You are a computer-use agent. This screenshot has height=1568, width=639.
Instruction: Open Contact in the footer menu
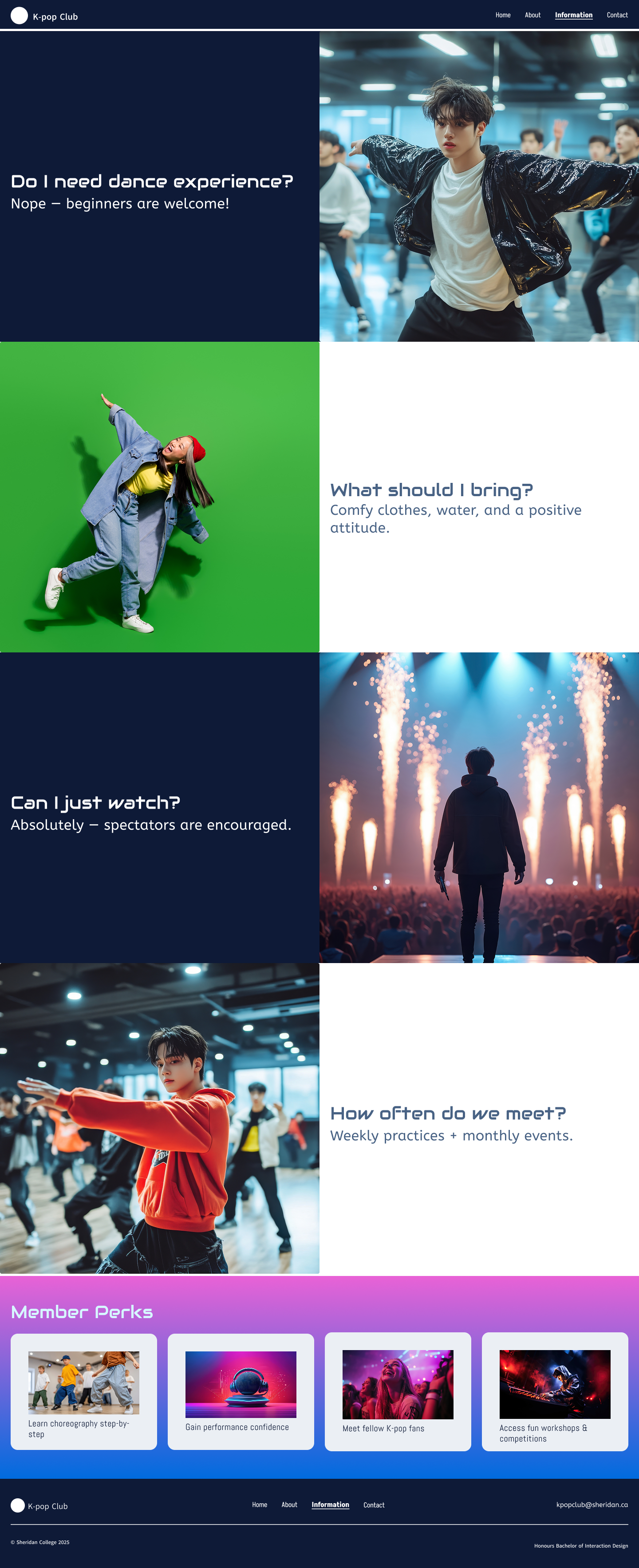[x=374, y=1505]
